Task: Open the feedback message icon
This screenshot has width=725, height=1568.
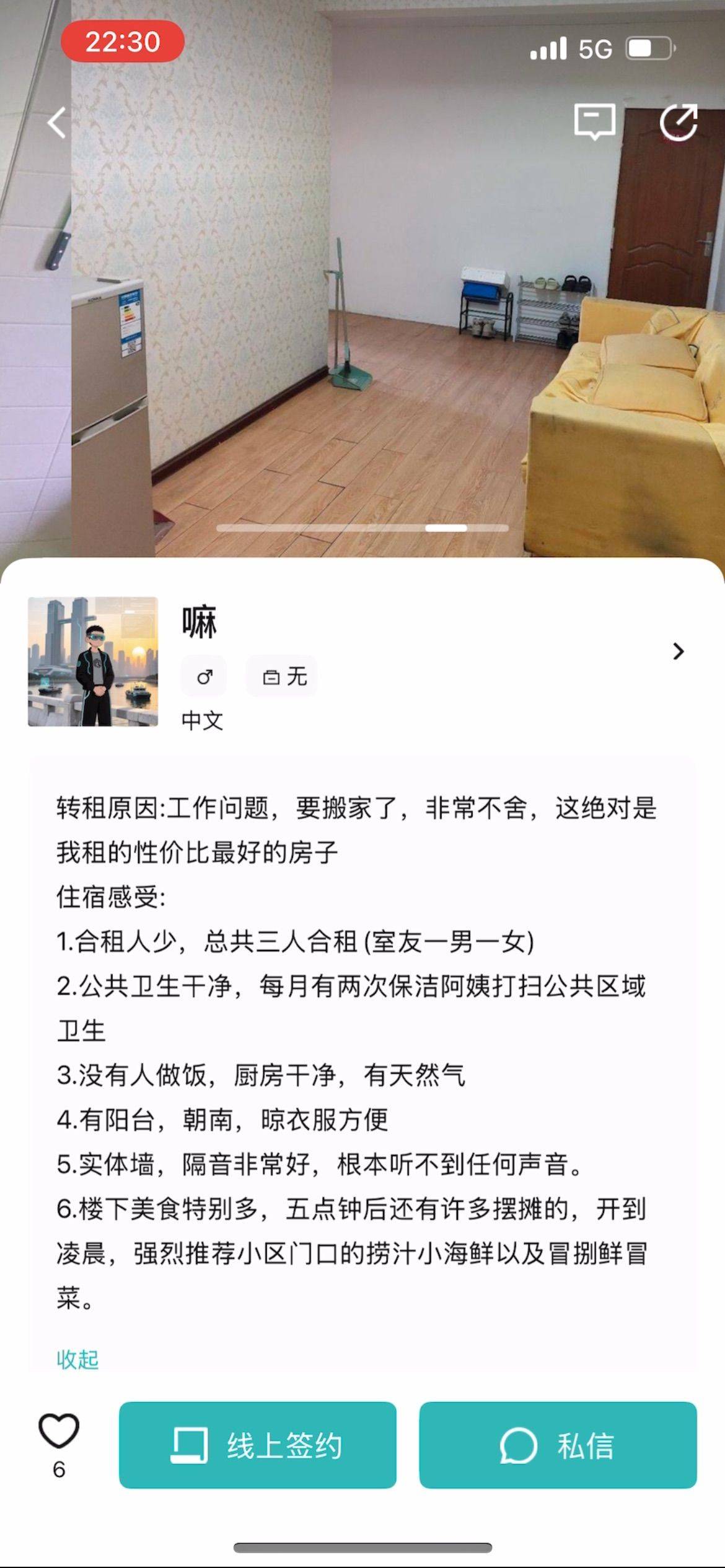Action: 595,121
